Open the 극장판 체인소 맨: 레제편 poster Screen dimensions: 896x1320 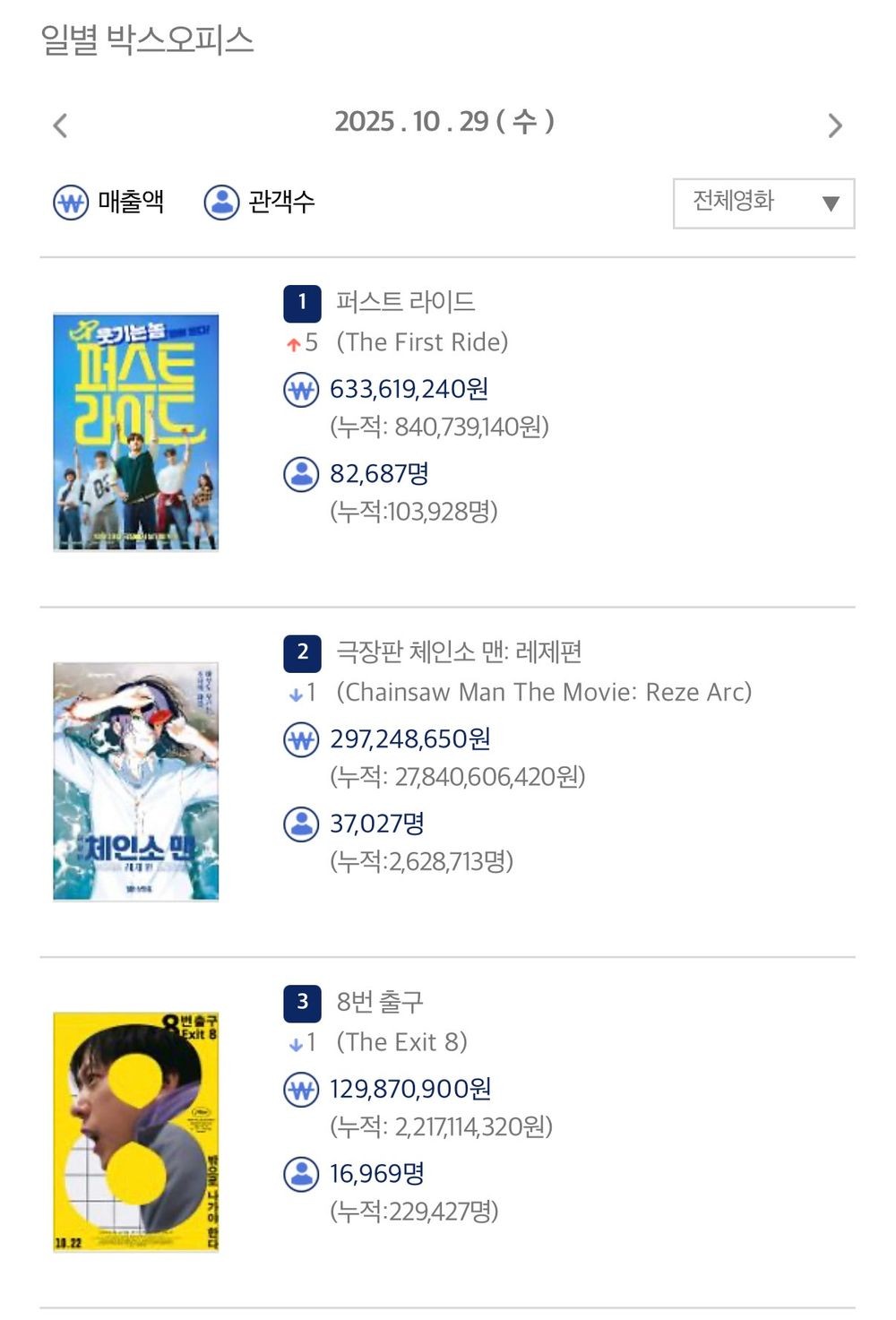(x=136, y=781)
